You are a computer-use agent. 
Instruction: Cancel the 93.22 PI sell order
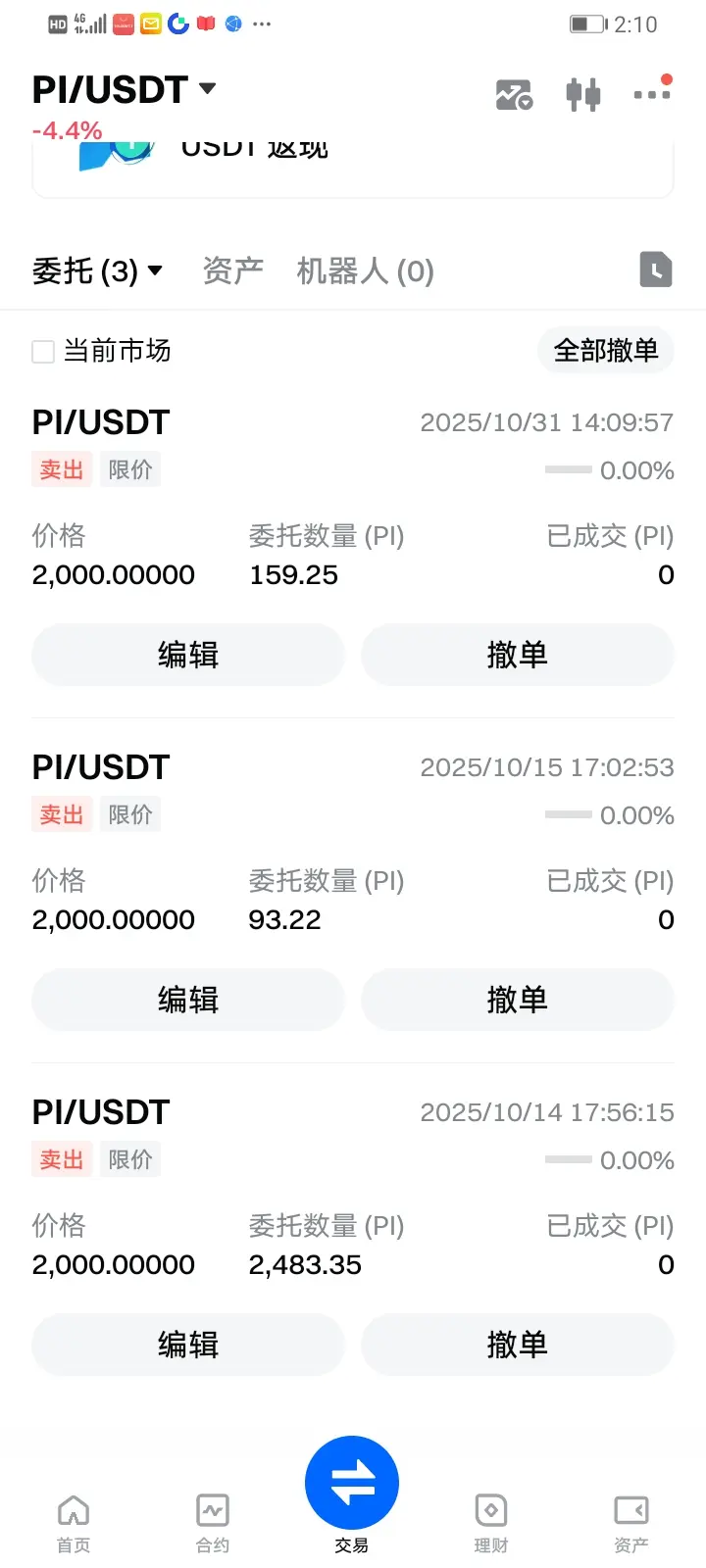point(518,1000)
